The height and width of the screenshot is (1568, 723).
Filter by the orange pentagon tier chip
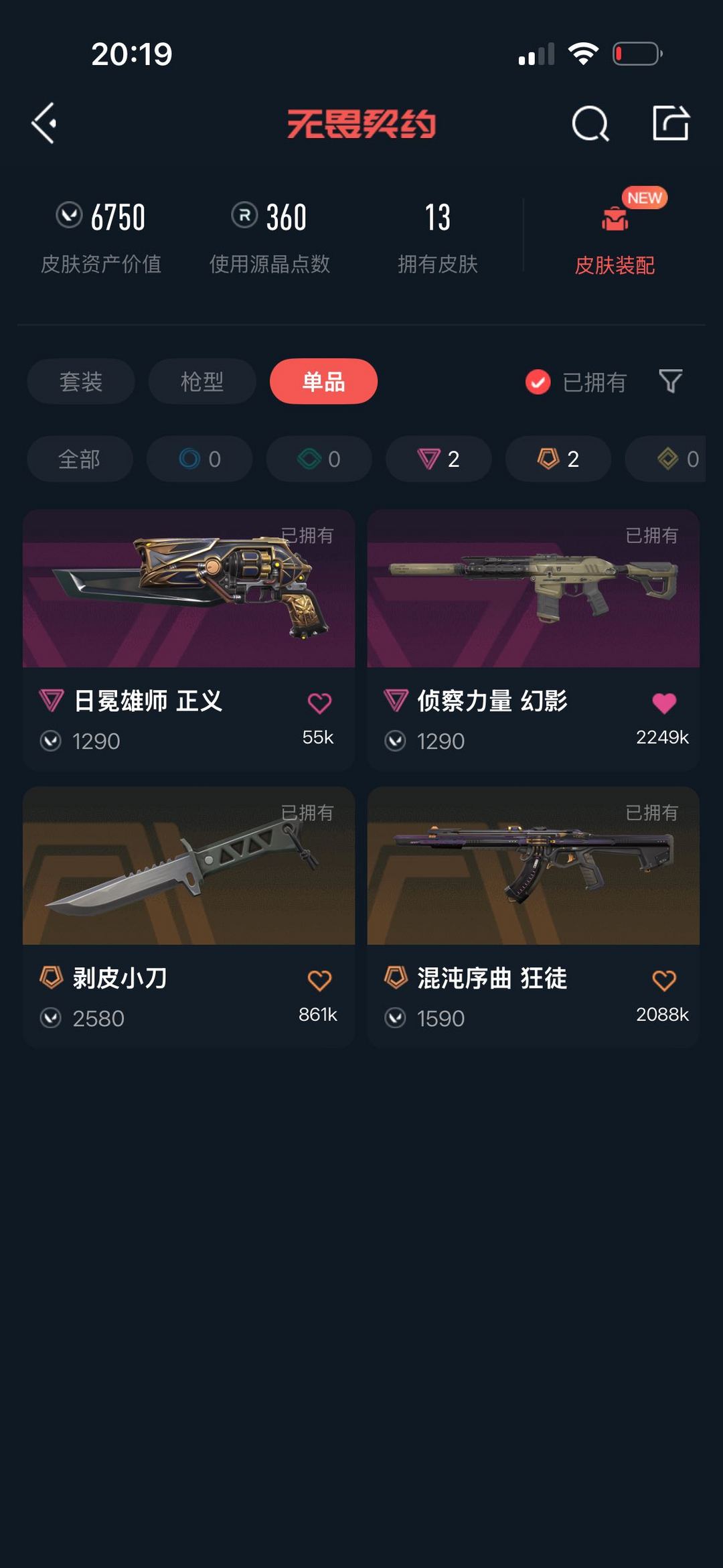coord(558,459)
